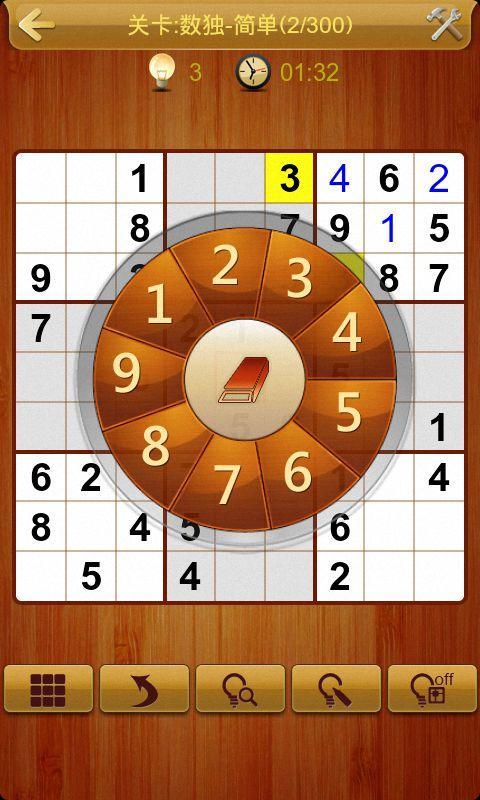The image size is (480, 800).
Task: Use the bulb with pencil hint
Action: coord(336,688)
